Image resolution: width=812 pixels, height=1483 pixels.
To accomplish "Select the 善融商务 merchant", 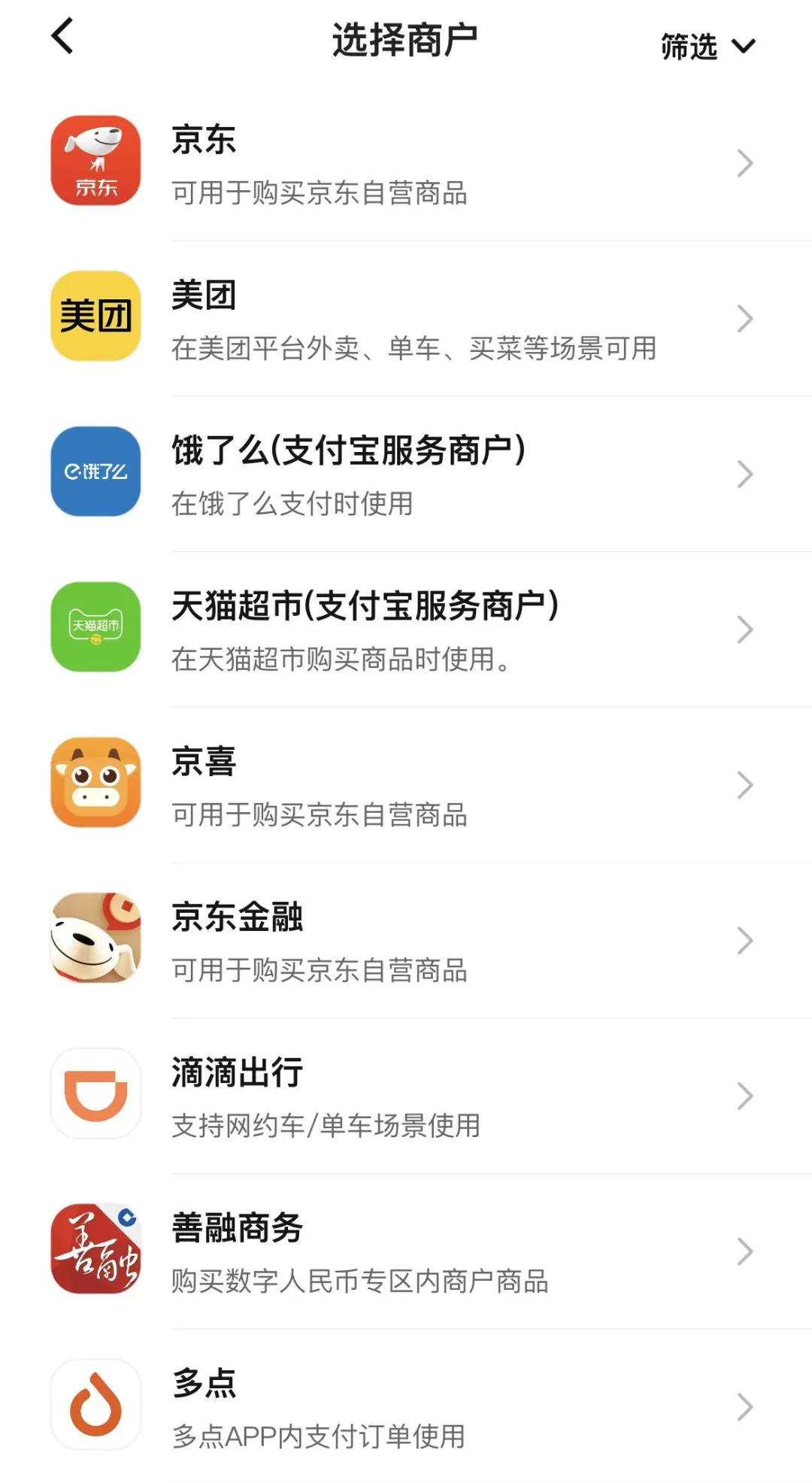I will [406, 1251].
